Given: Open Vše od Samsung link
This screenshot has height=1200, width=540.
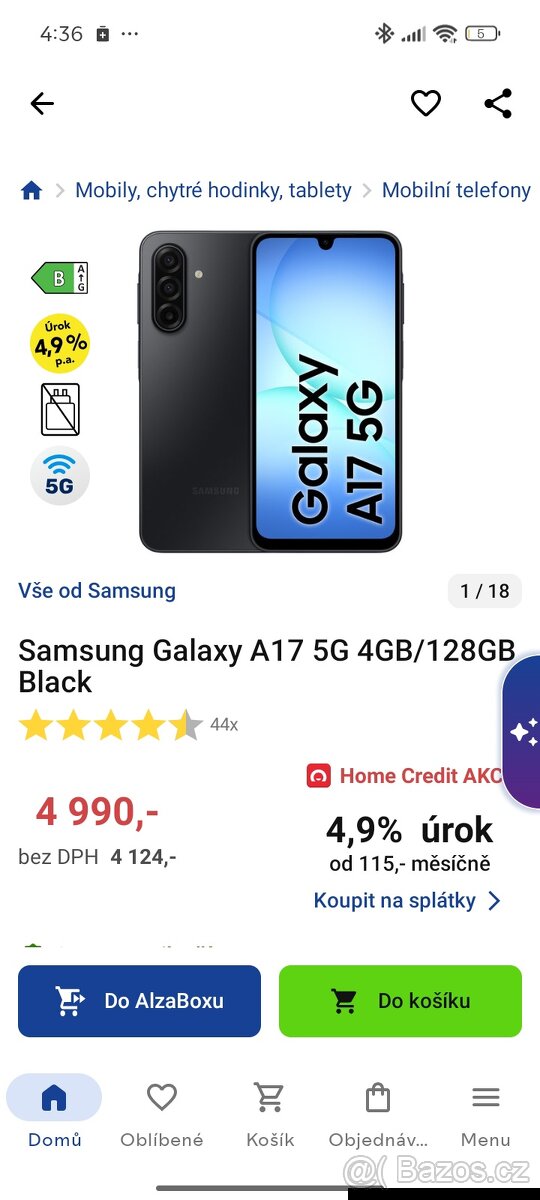Looking at the screenshot, I should tap(97, 590).
